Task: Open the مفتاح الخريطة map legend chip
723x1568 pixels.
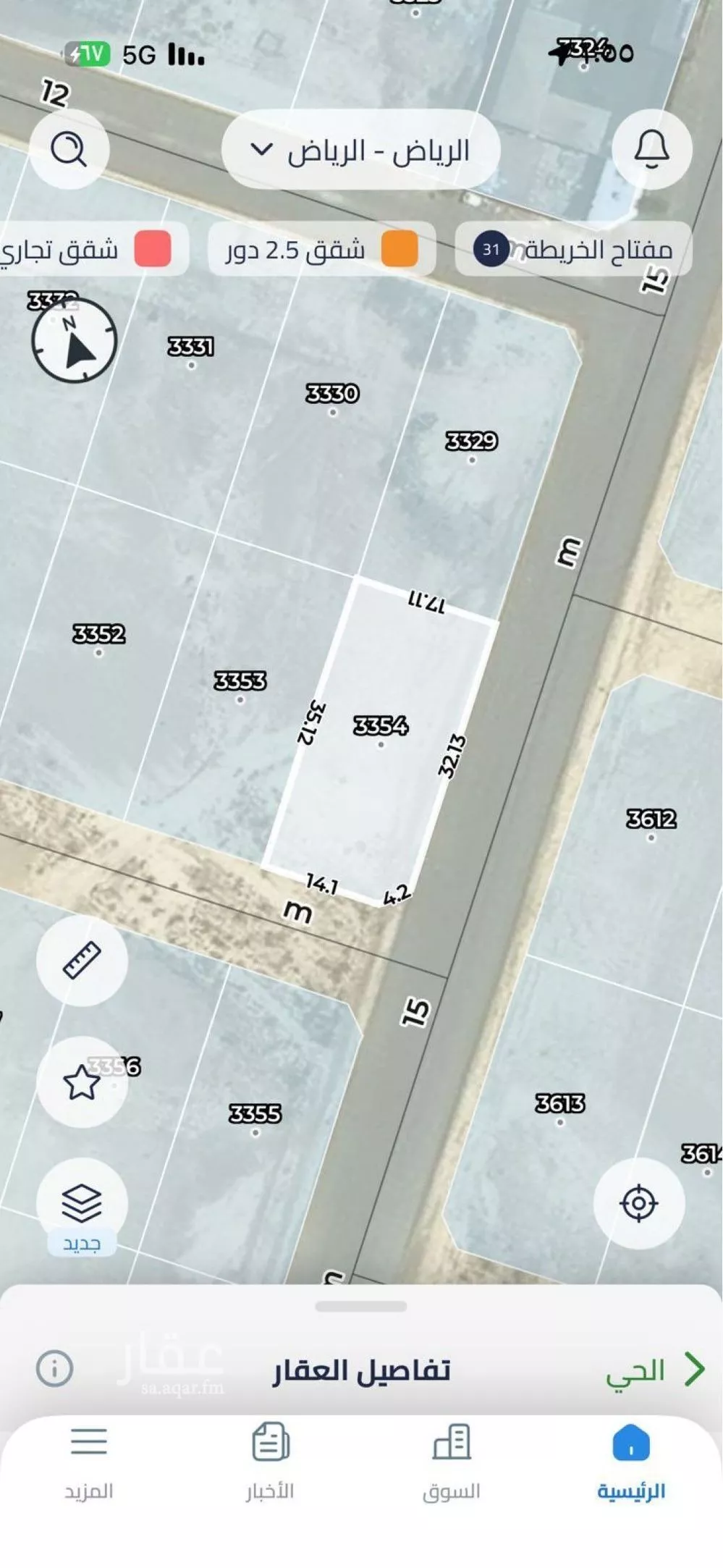Action: coord(573,250)
